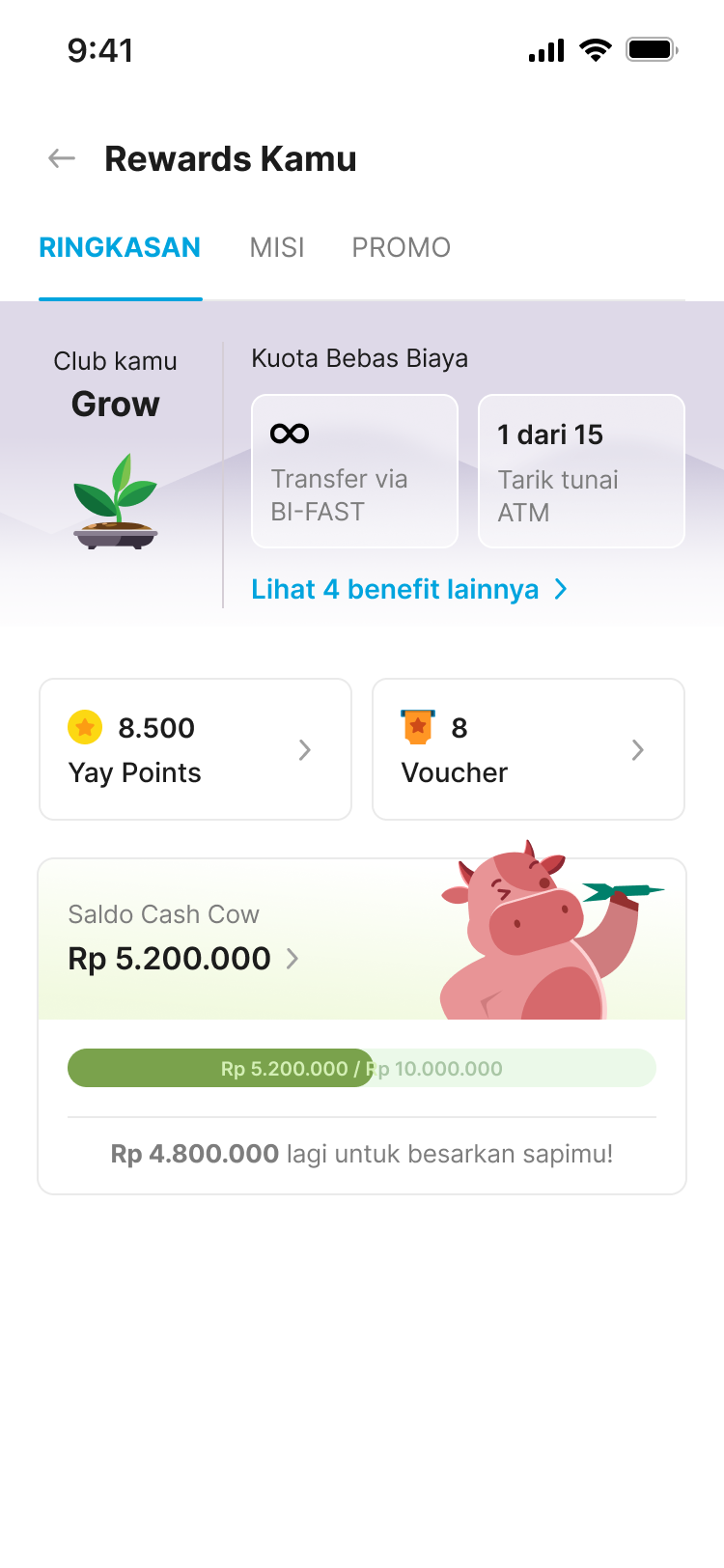This screenshot has height=1568, width=724.
Task: Open the PROMO tab
Action: (401, 248)
